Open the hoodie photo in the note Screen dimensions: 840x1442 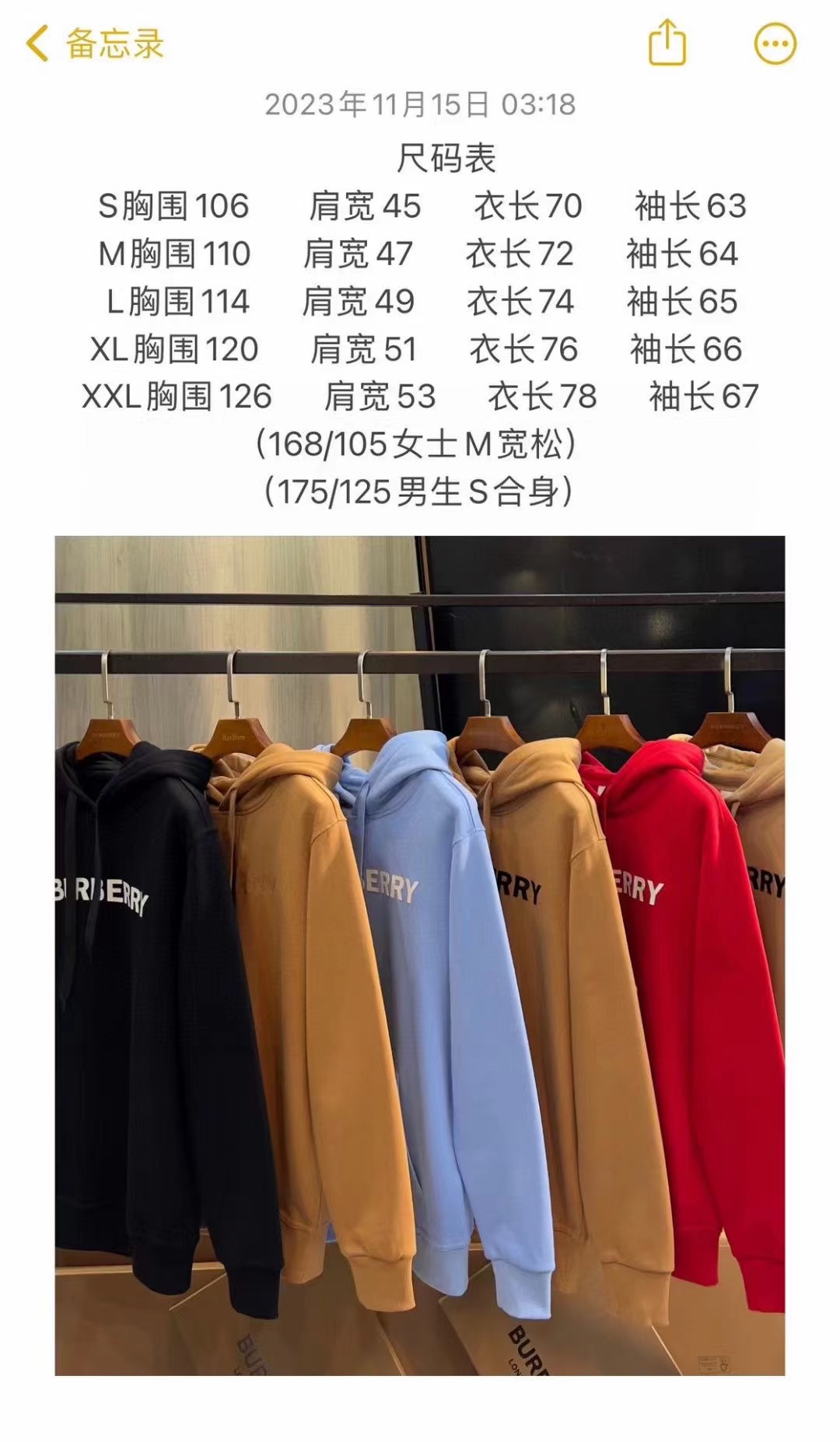click(x=420, y=955)
